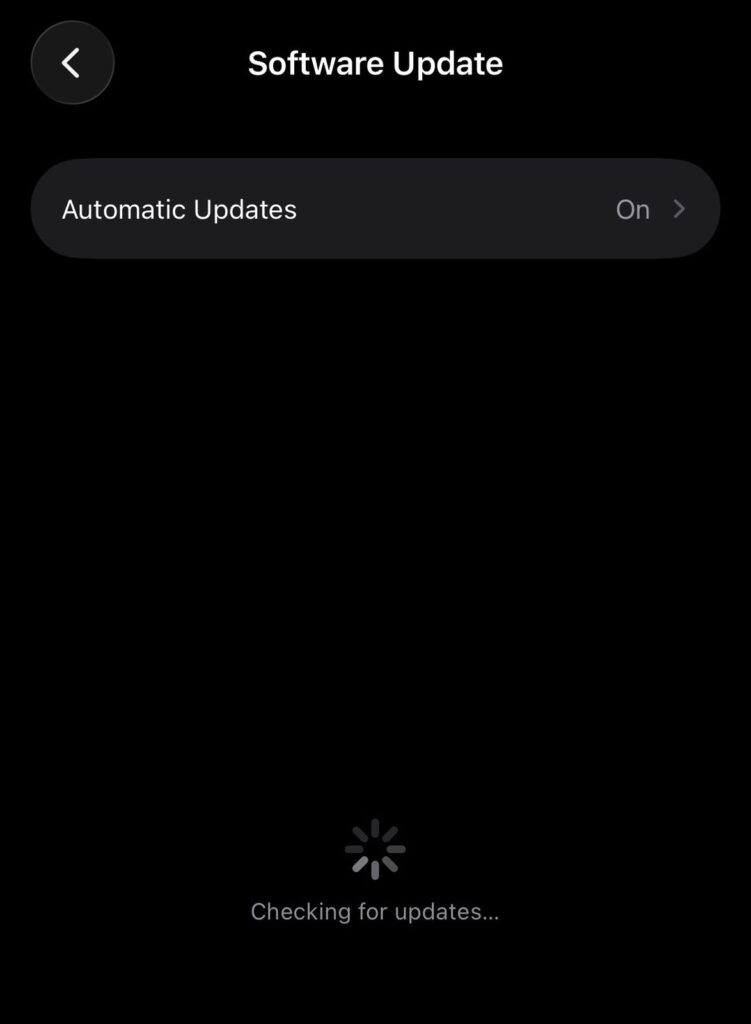
Task: Tap the On status to change Automatic Updates
Action: pos(632,209)
